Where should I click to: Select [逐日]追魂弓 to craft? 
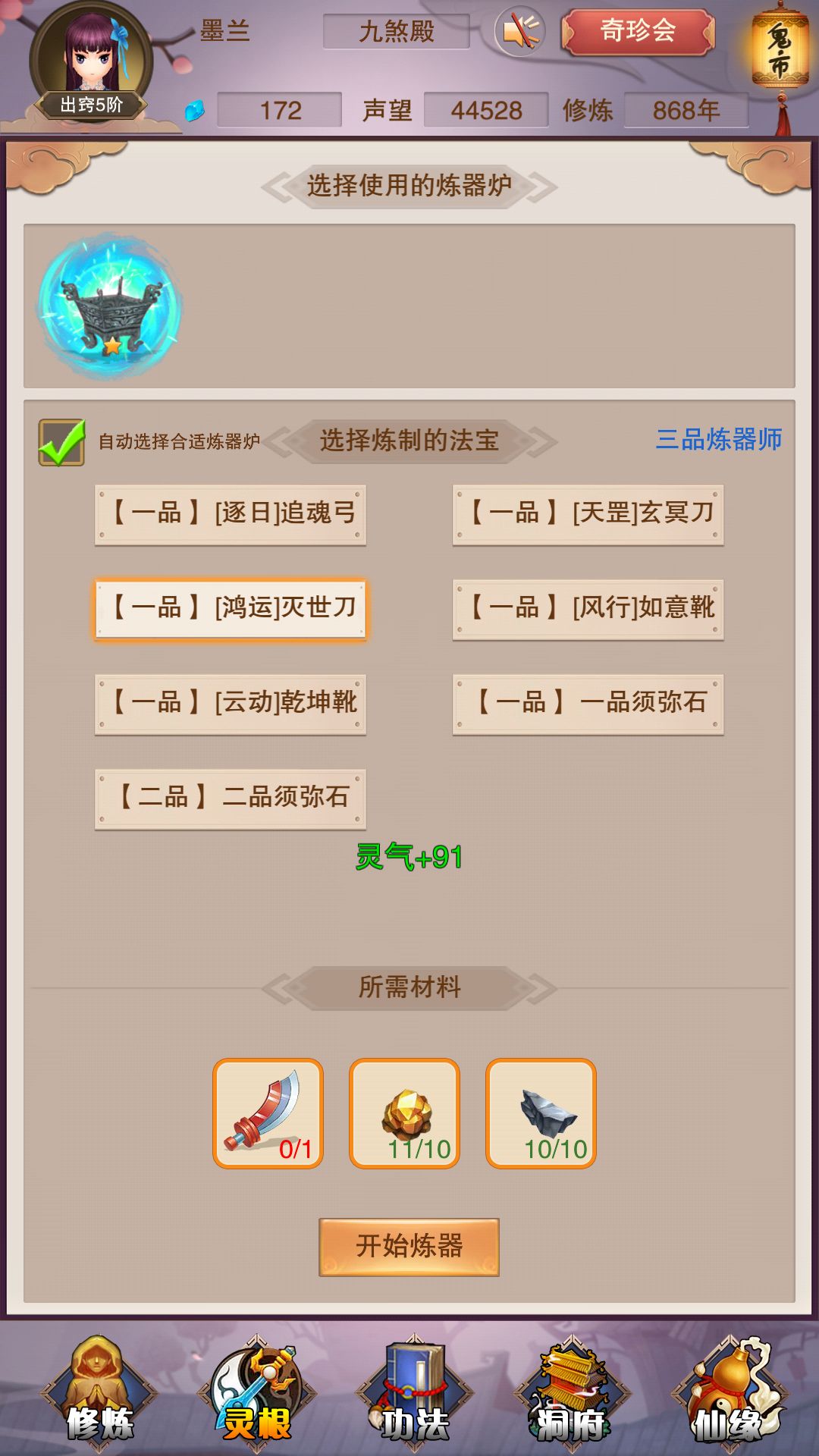pos(231,514)
